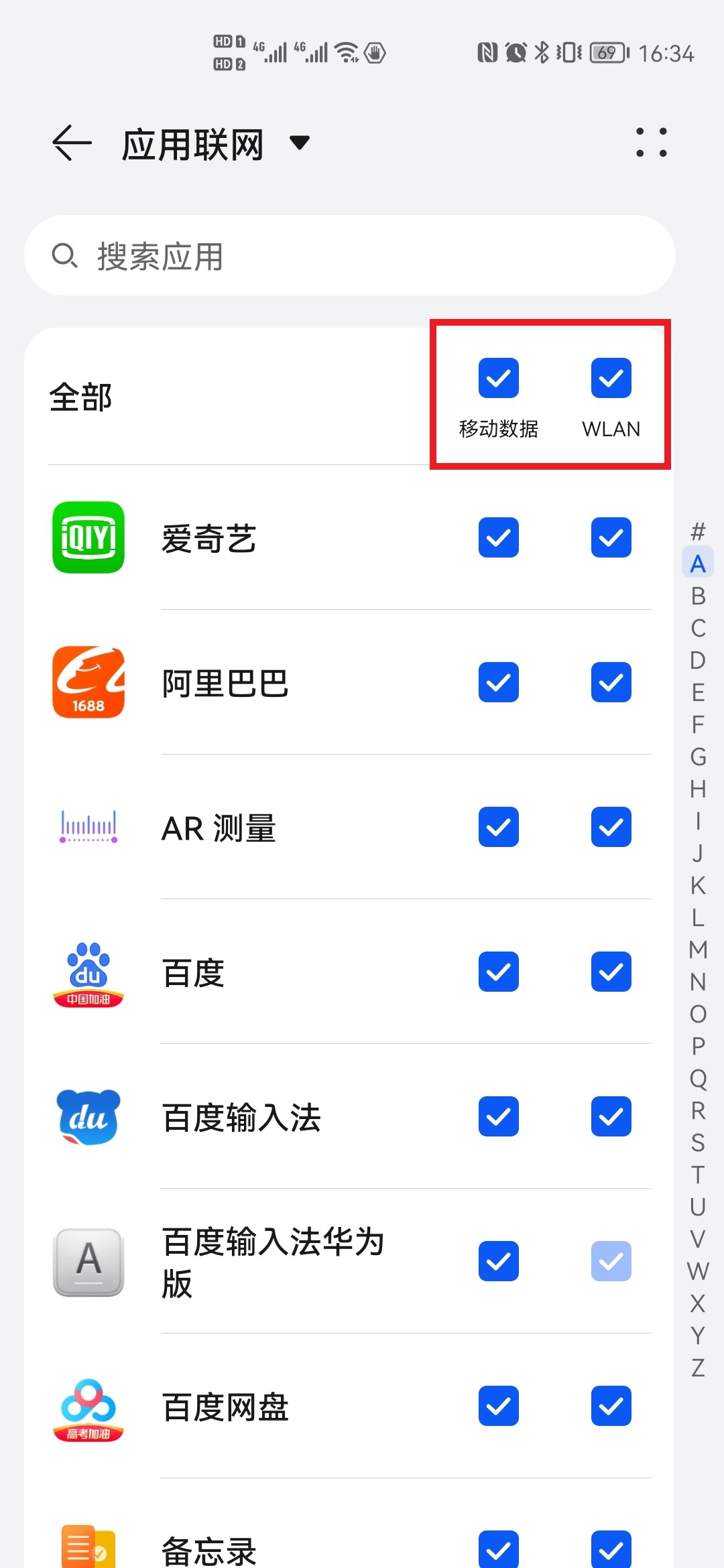724x1568 pixels.
Task: Disable mobile data for 爱奇艺
Action: point(499,537)
